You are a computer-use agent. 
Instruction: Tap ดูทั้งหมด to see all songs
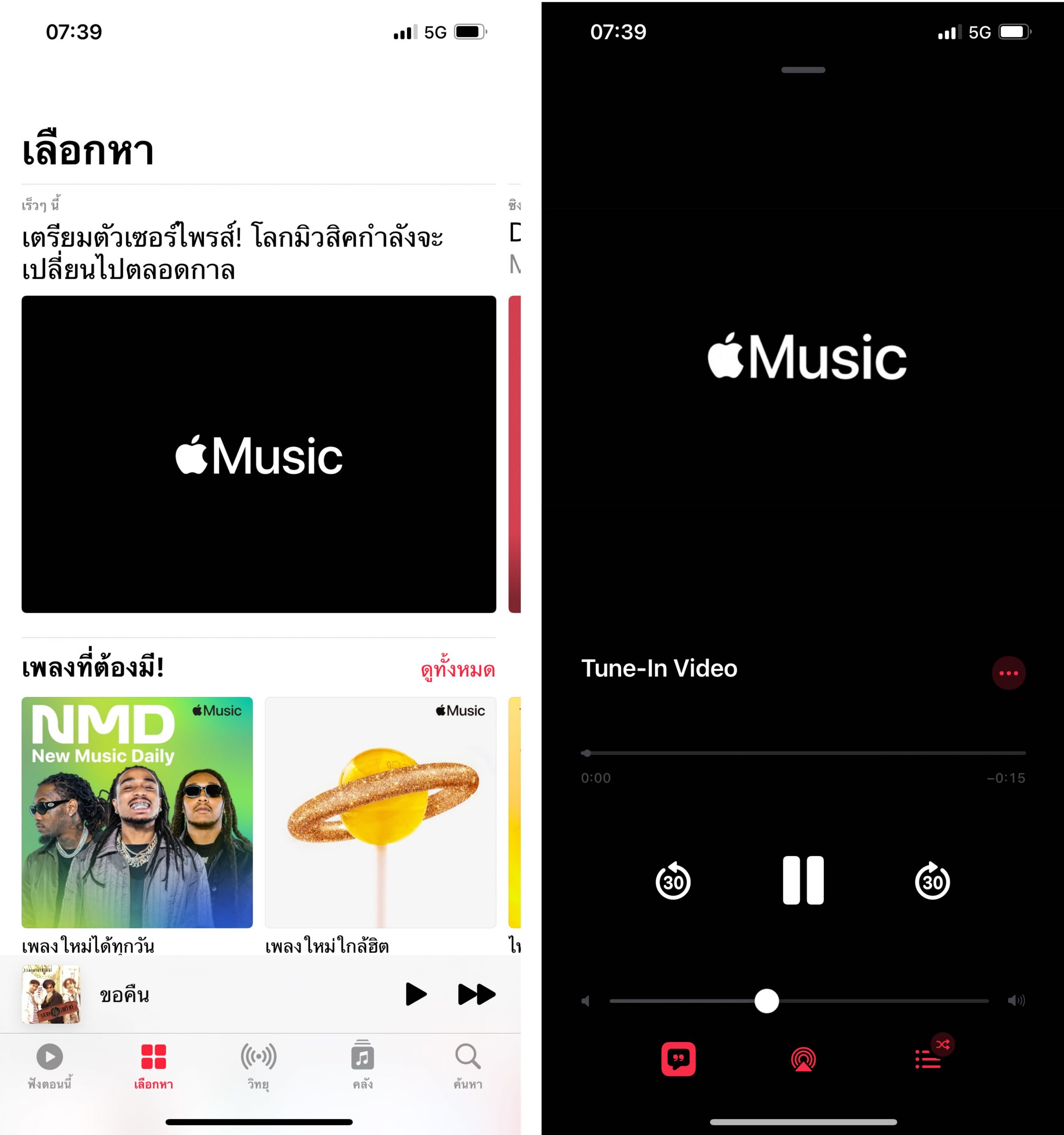point(458,670)
